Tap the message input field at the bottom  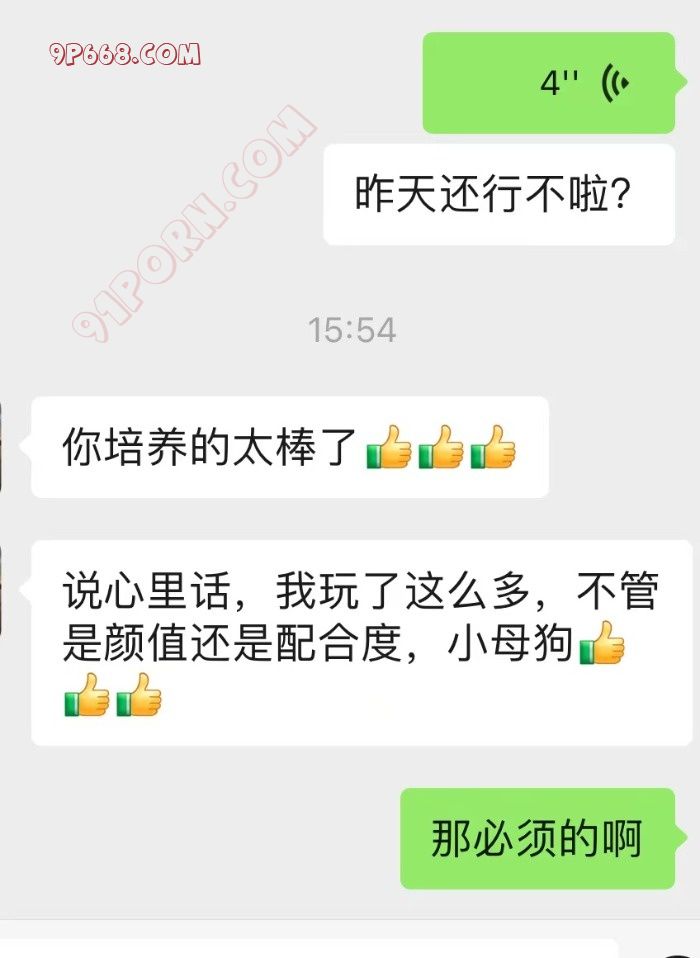[310, 947]
